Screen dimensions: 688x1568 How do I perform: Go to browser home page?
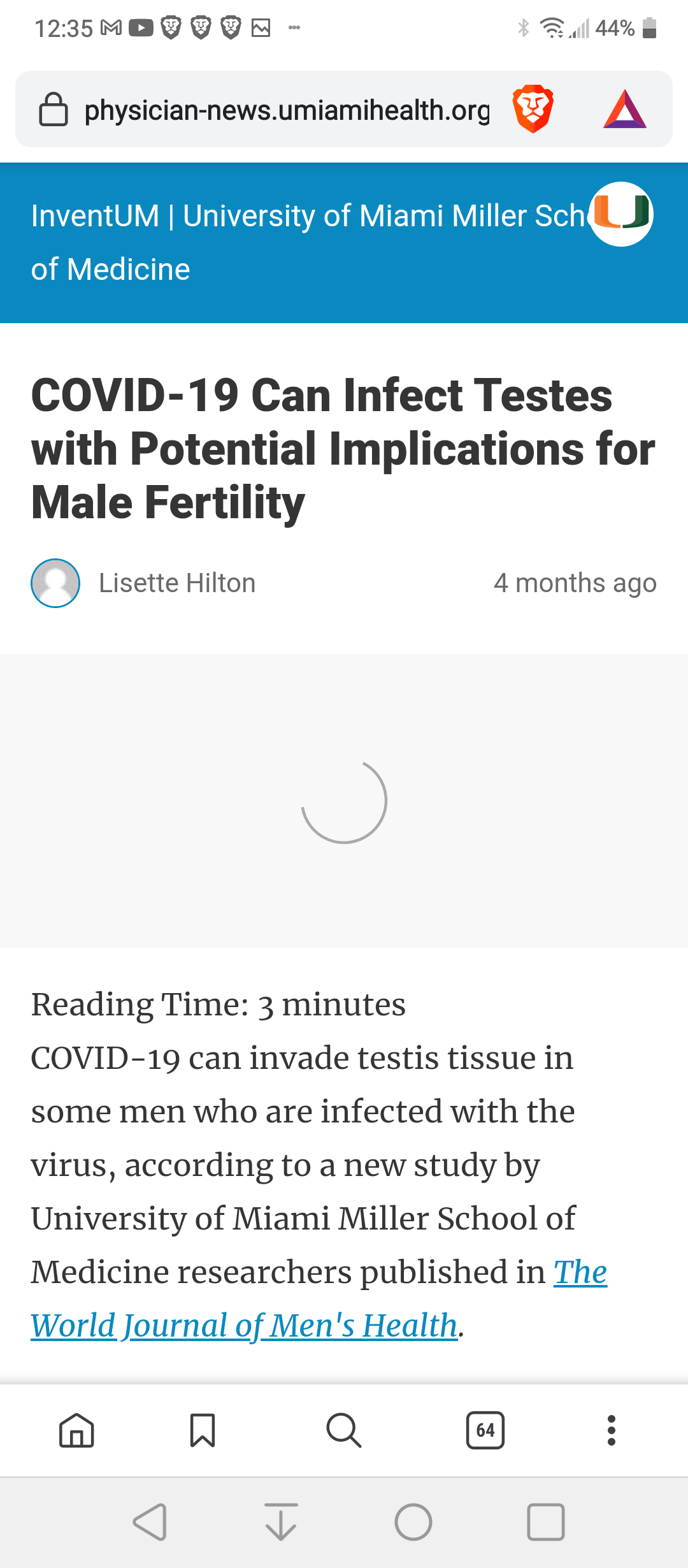(x=76, y=1430)
